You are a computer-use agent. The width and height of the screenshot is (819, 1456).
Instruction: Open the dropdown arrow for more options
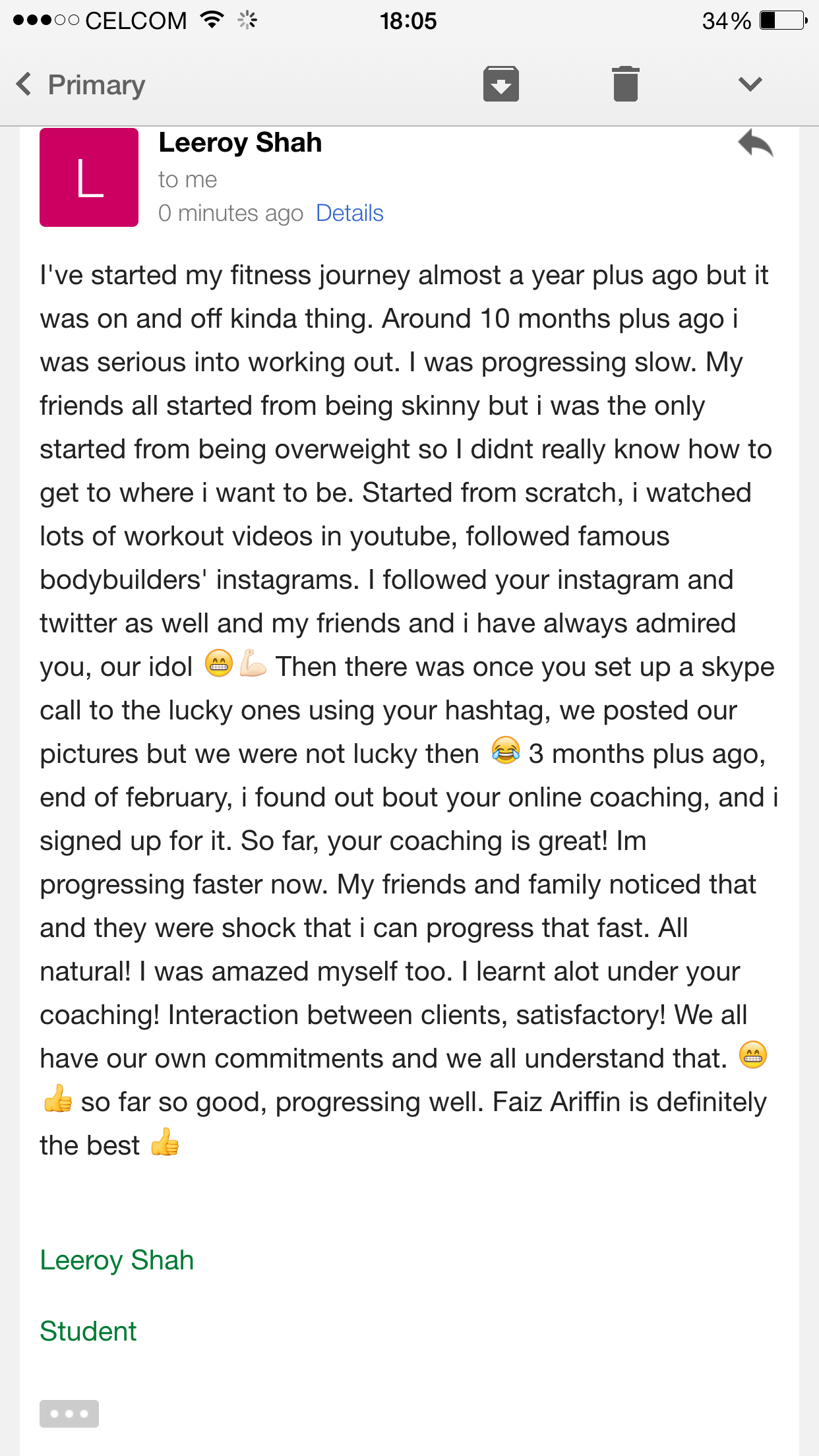[750, 84]
